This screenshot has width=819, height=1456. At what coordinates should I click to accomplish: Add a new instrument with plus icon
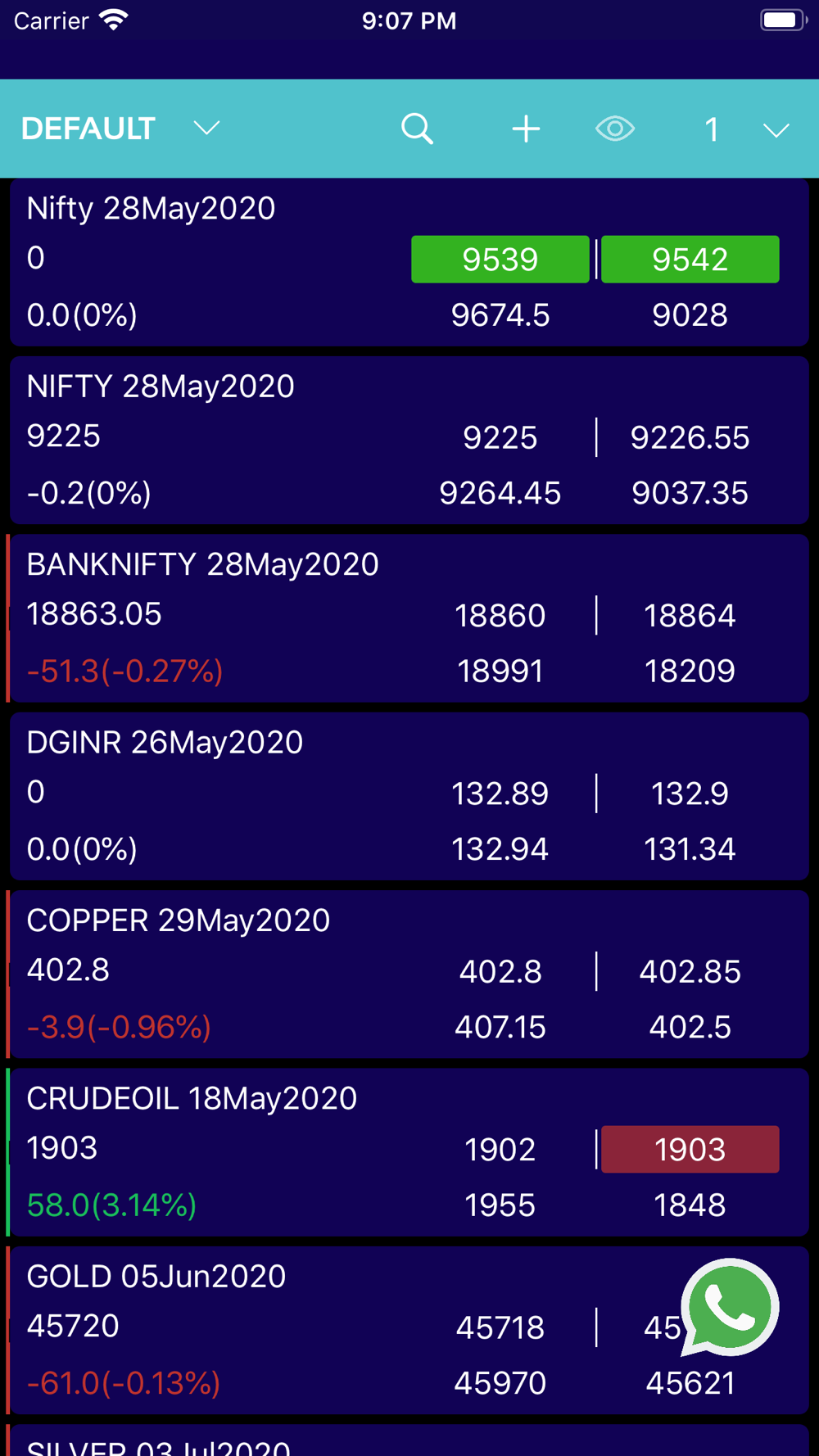(526, 129)
